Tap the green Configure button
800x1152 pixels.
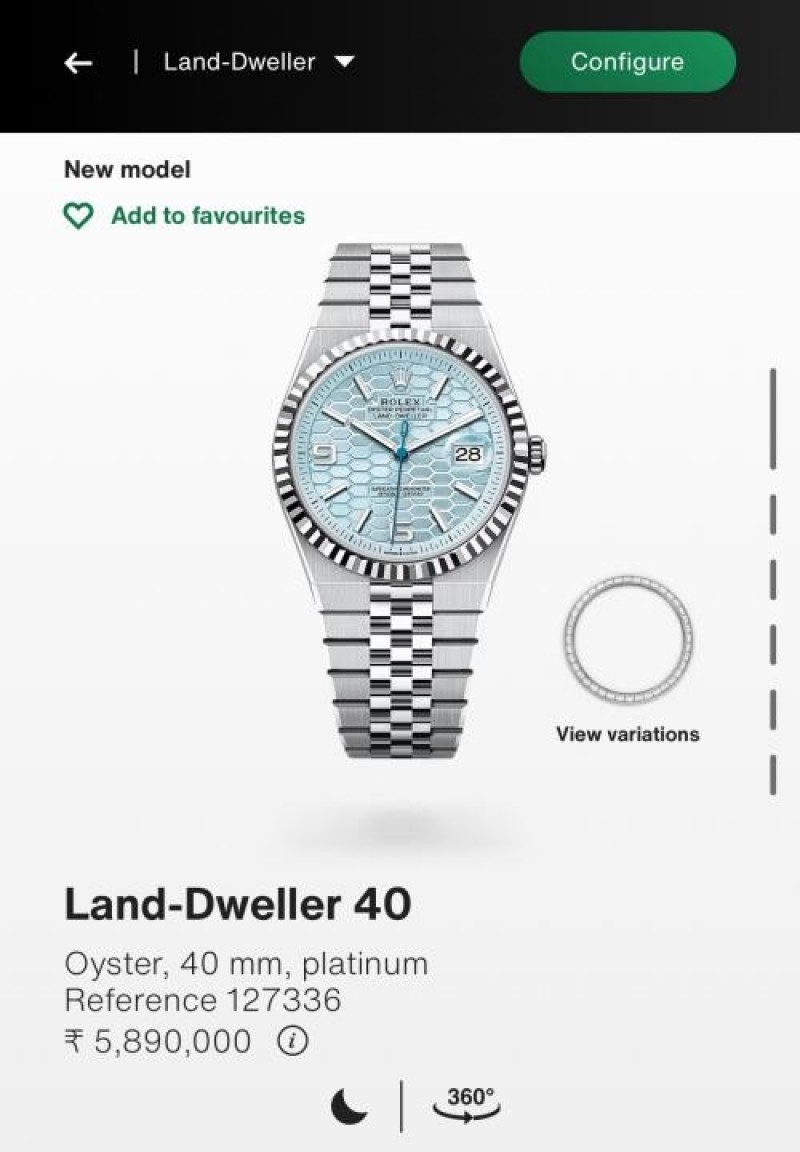627,62
